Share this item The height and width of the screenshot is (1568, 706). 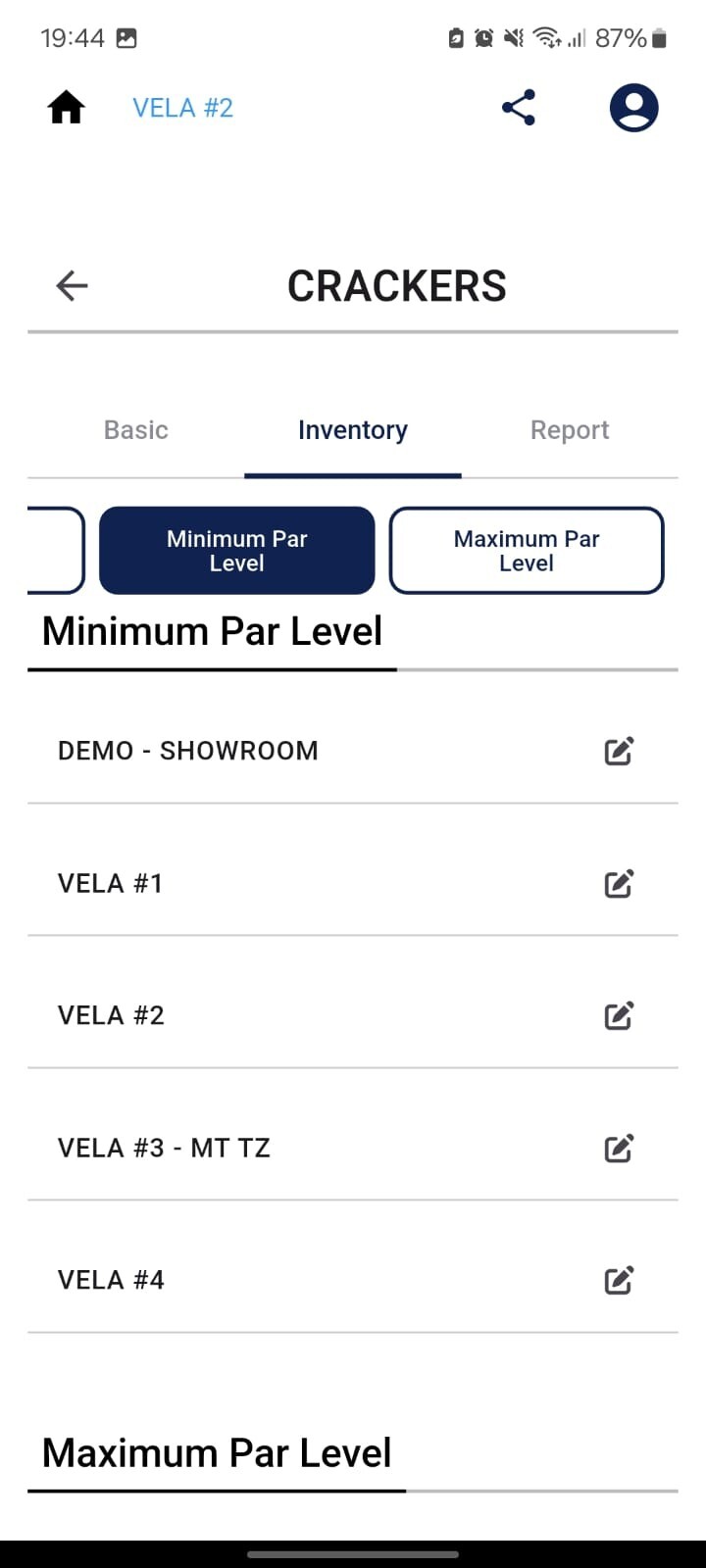519,108
